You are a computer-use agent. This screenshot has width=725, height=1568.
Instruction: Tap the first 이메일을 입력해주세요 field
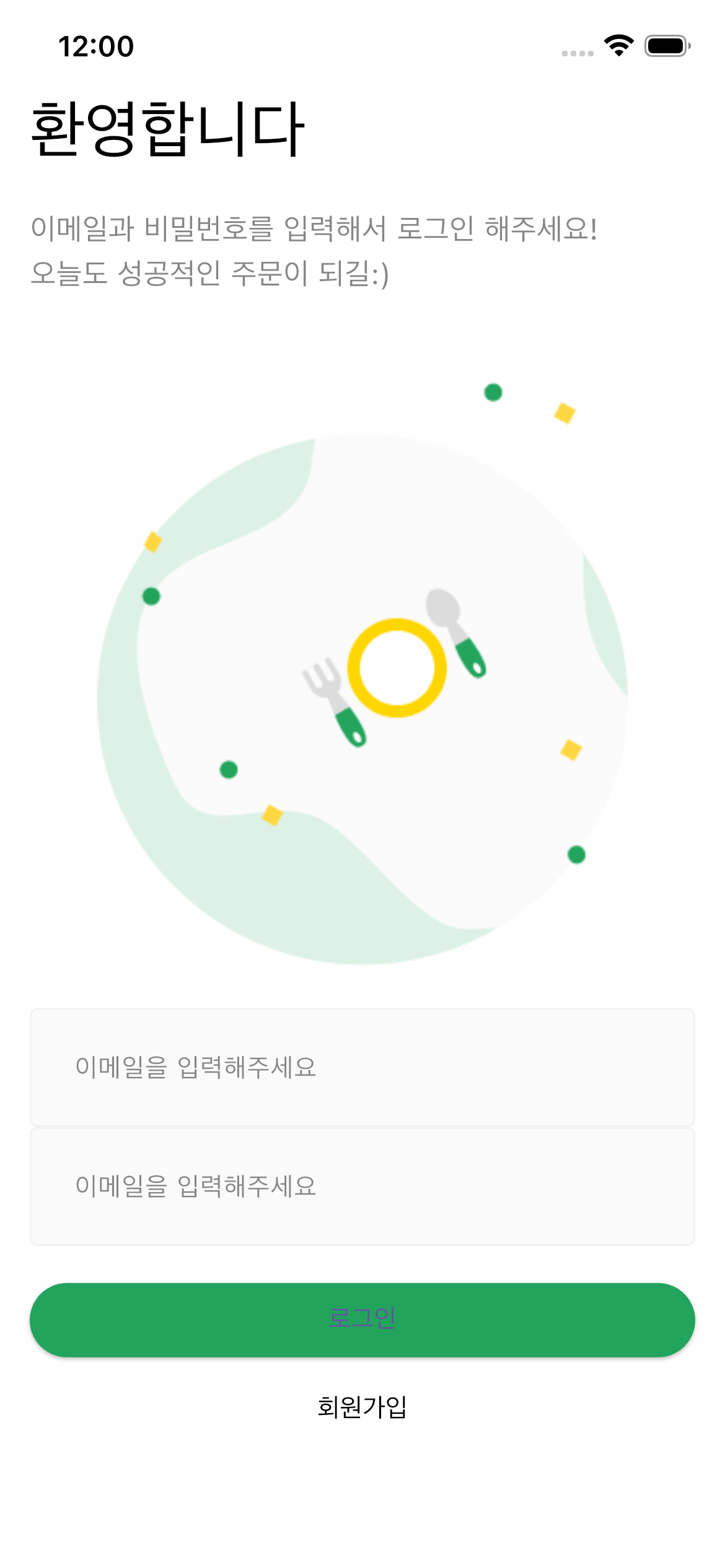362,1067
